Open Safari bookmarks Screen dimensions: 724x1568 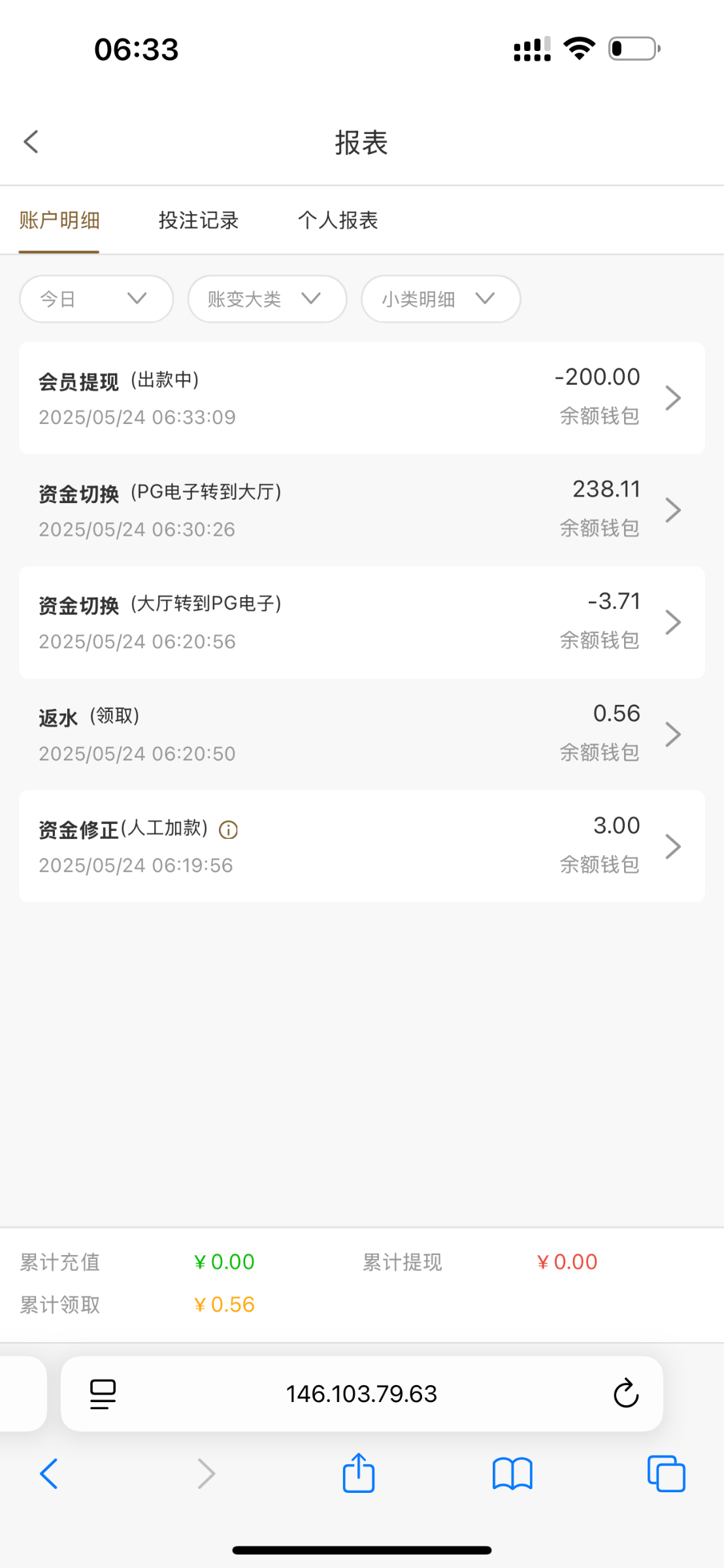[x=513, y=1474]
